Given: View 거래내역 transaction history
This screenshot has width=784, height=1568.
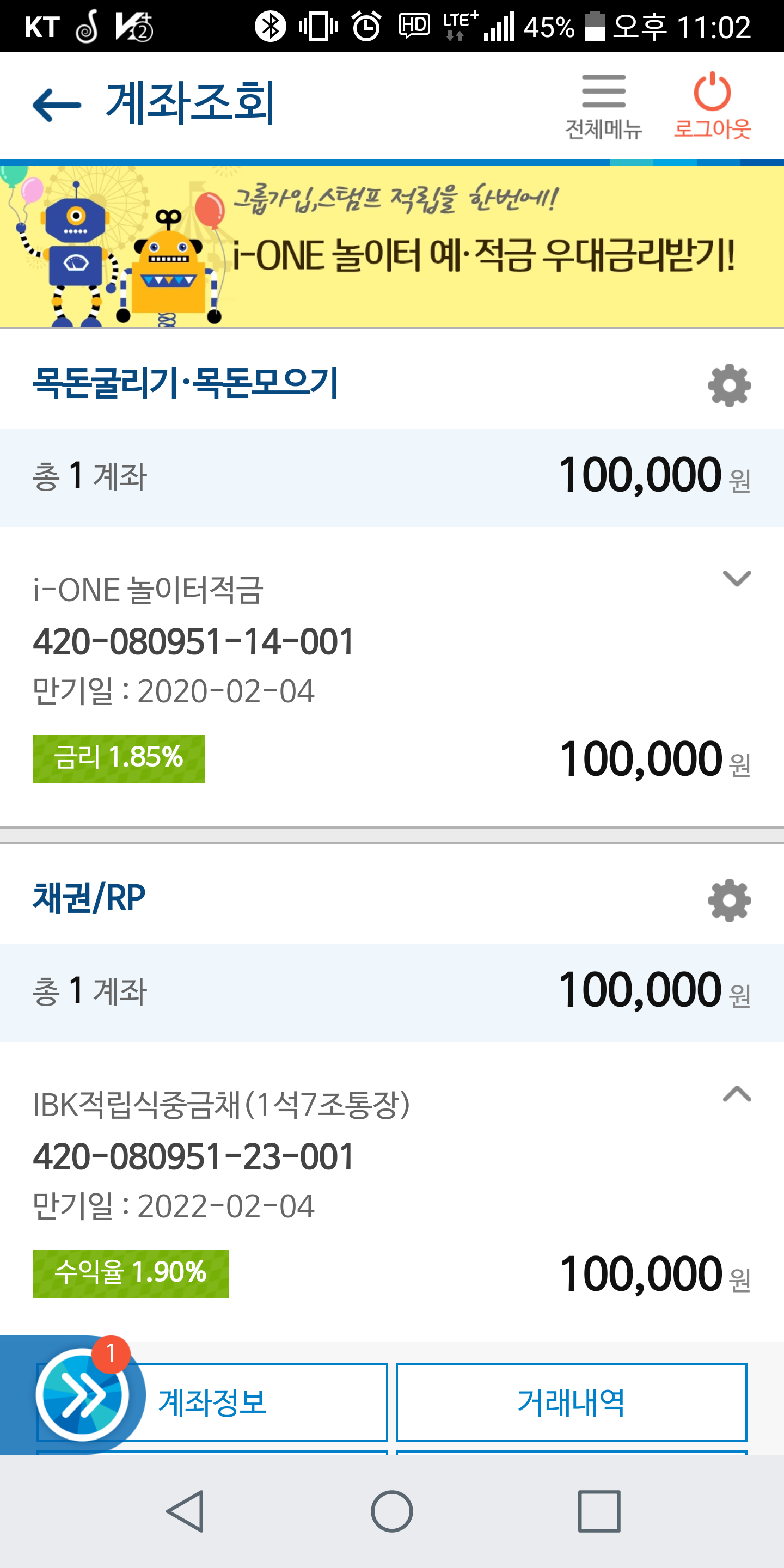Looking at the screenshot, I should point(571,1402).
